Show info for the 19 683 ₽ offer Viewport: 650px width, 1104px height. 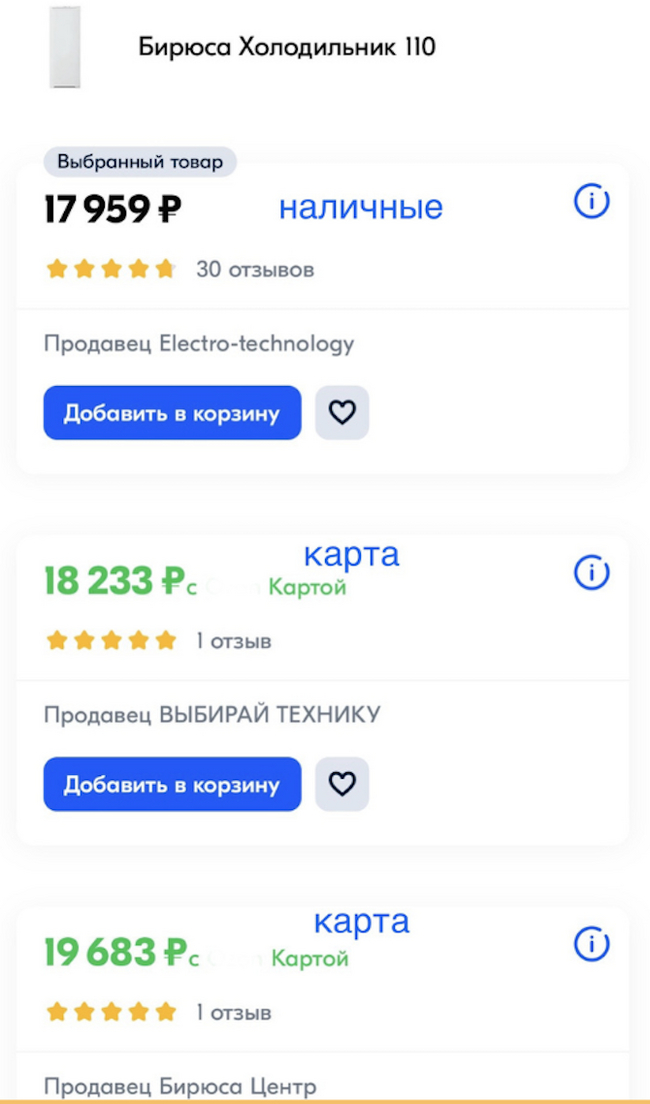pyautogui.click(x=591, y=944)
